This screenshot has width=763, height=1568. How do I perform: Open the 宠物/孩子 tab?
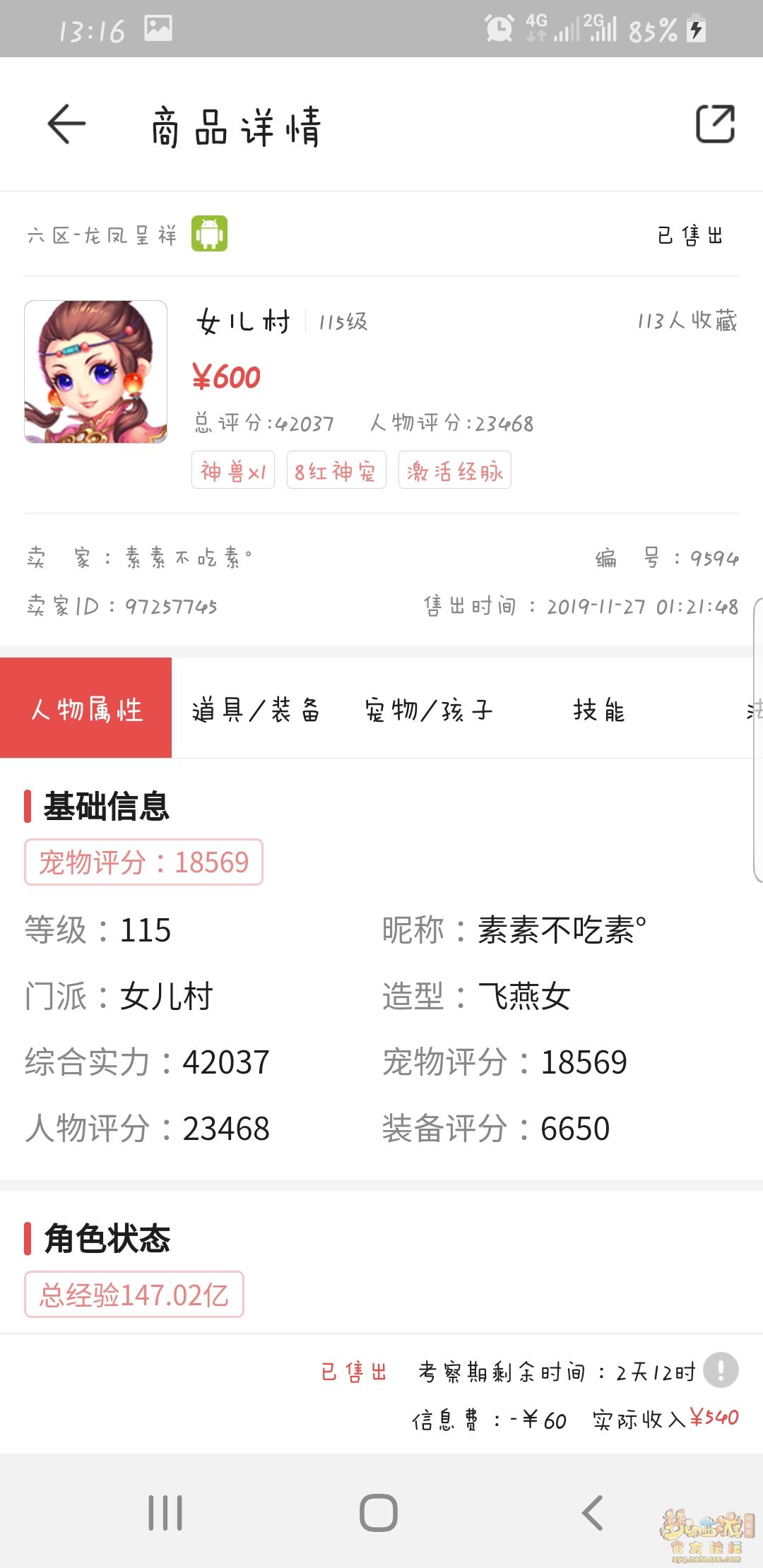point(429,710)
